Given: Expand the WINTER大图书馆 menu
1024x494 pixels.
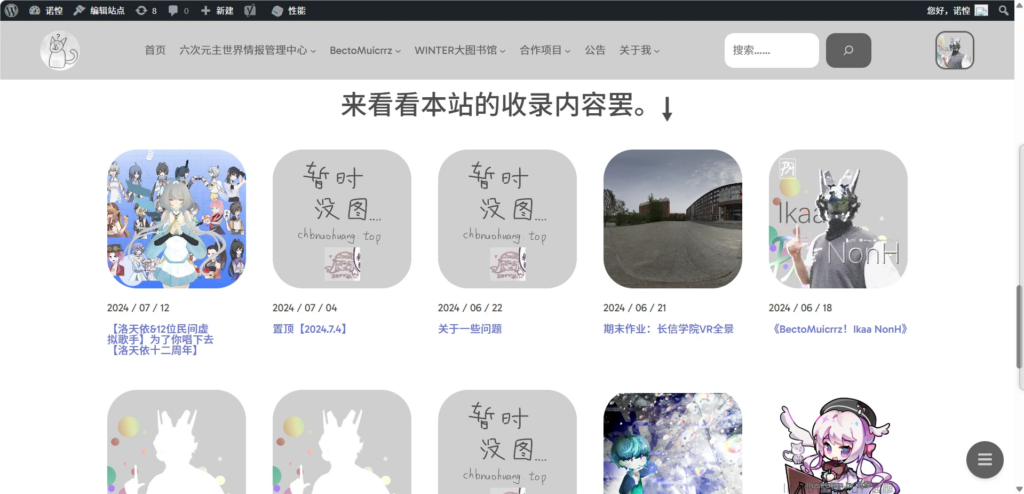Looking at the screenshot, I should click(460, 50).
